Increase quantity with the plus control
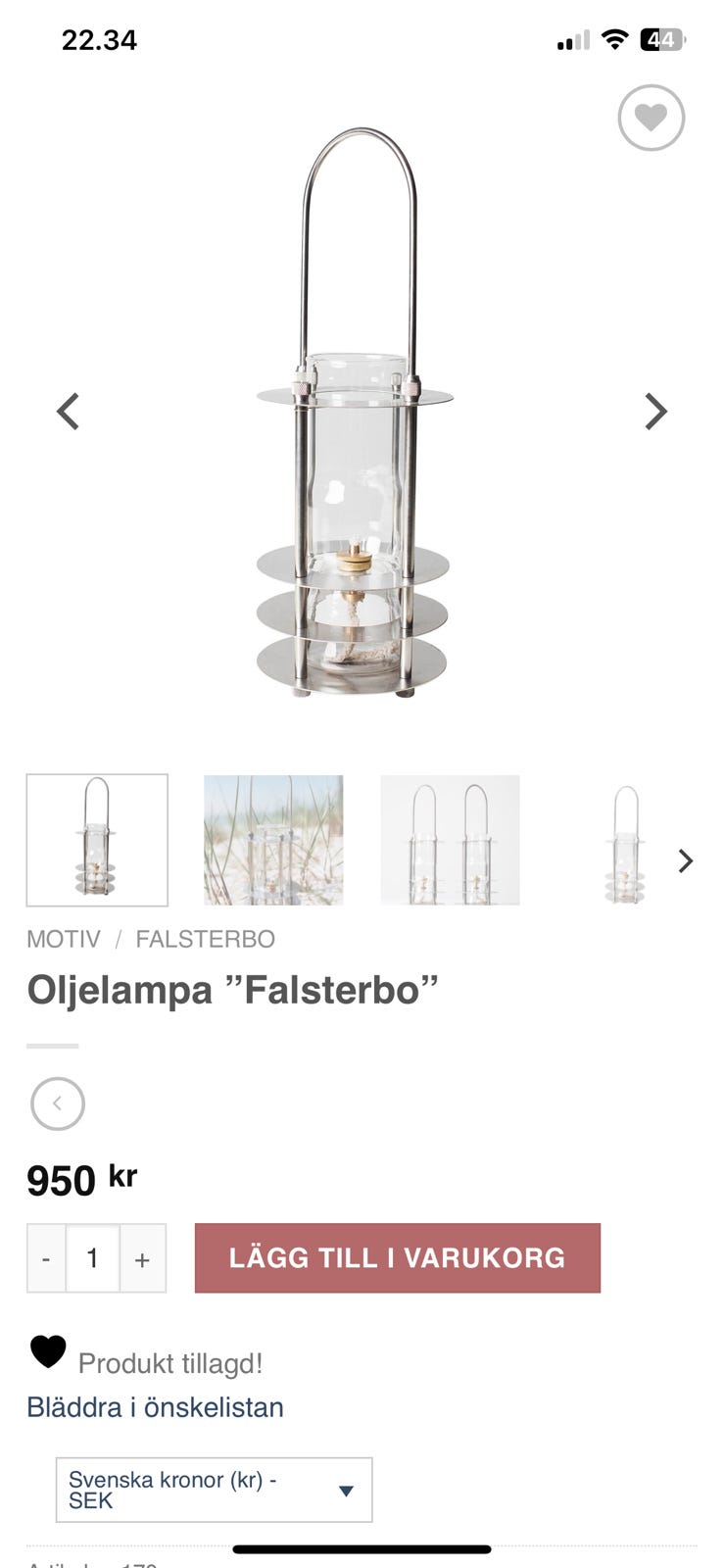Viewport: 724px width, 1568px height. [x=143, y=1257]
